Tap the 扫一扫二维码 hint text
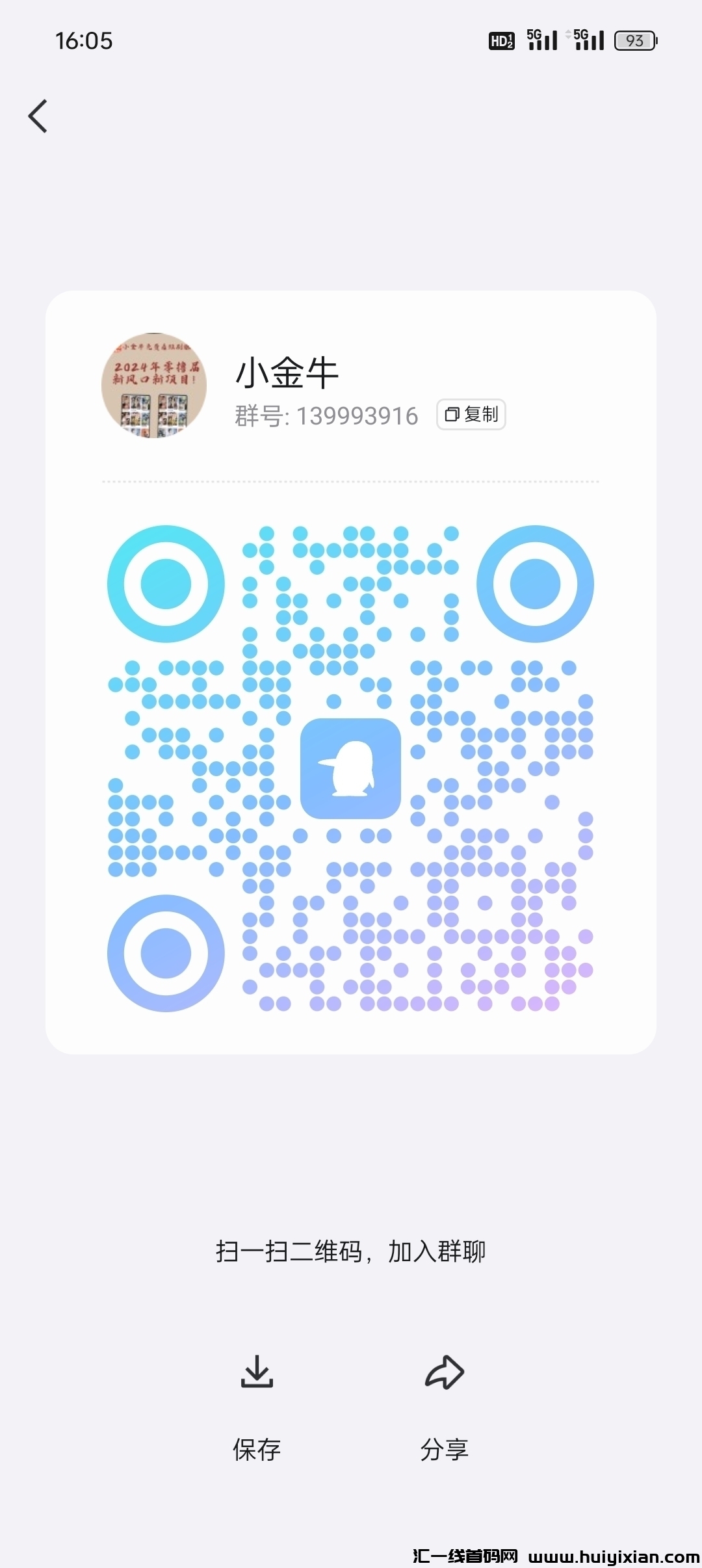This screenshot has width=702, height=1568. [x=351, y=1251]
